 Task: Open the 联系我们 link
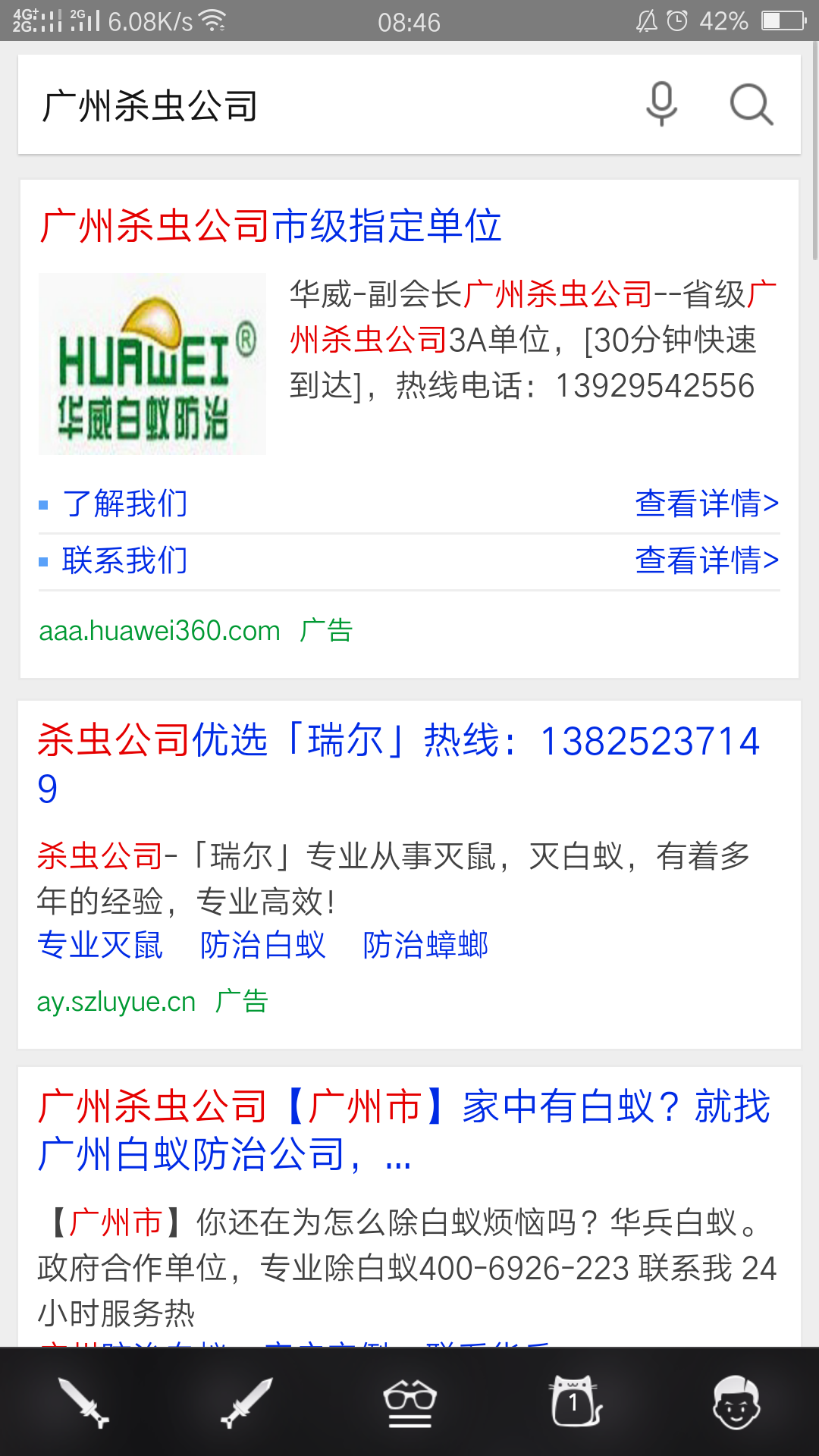(x=125, y=560)
